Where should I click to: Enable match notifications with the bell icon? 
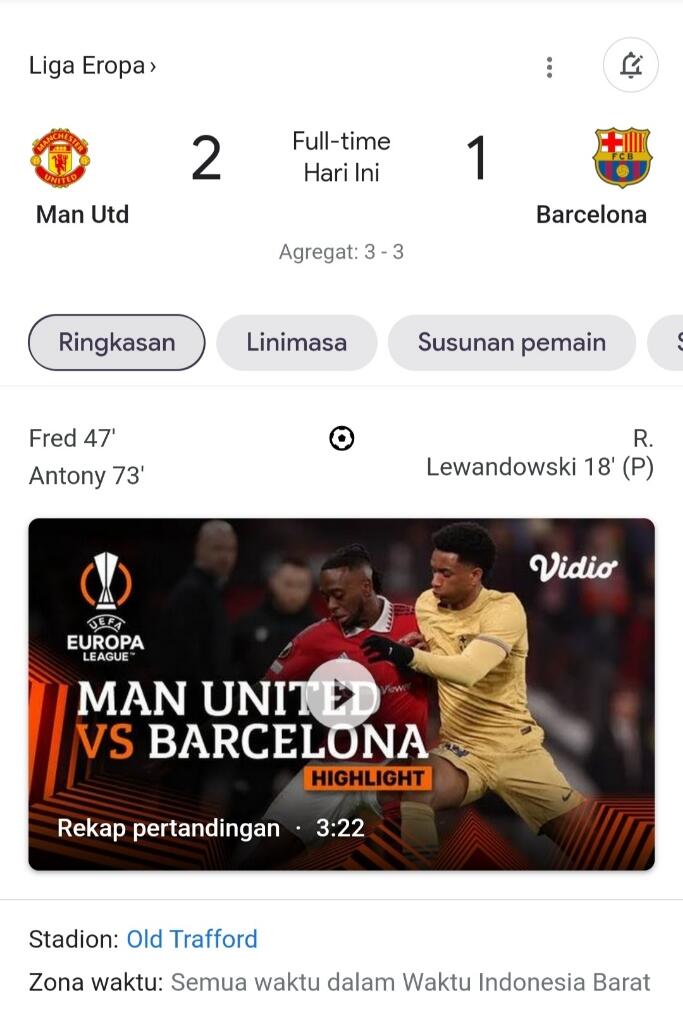pos(631,66)
